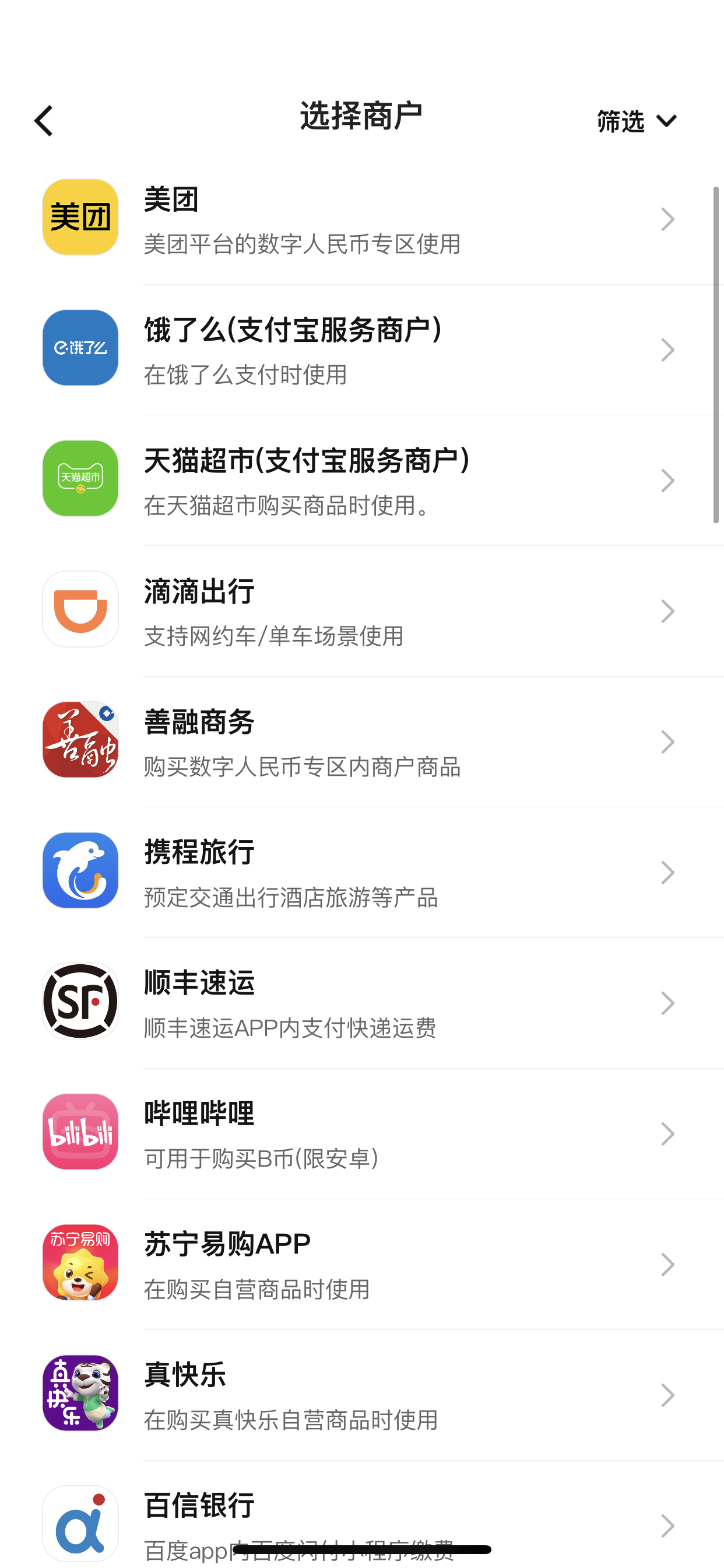The image size is (724, 1568).
Task: Select the 天猫超市(支付宝服务商户) list item
Action: point(362,479)
